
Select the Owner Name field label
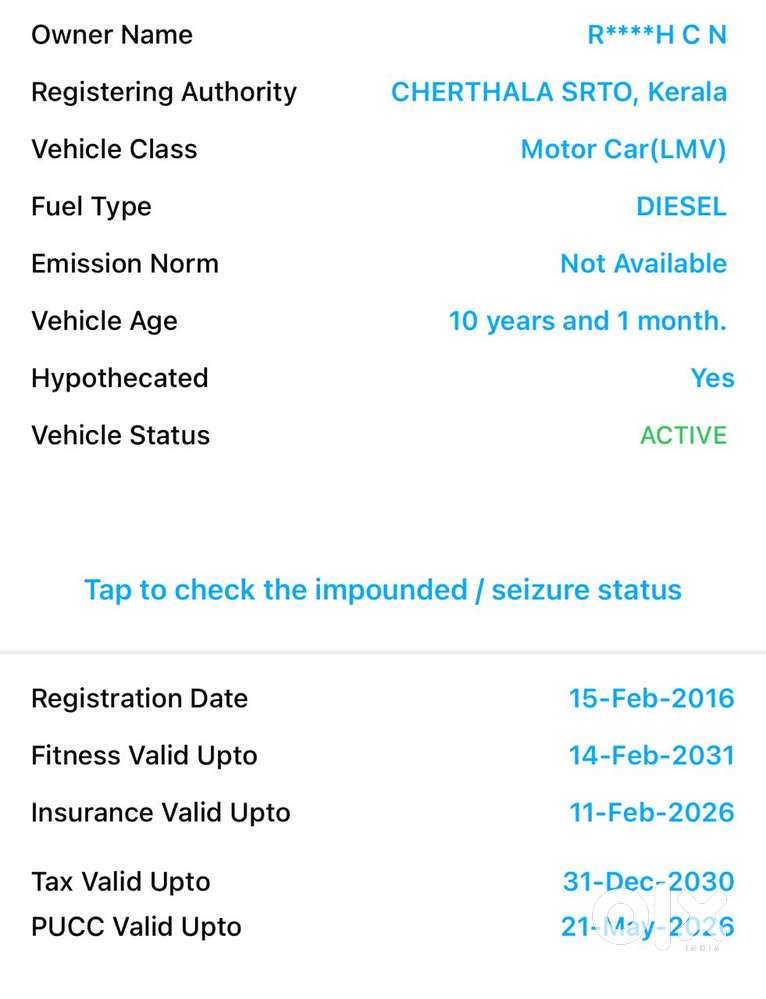coord(111,35)
